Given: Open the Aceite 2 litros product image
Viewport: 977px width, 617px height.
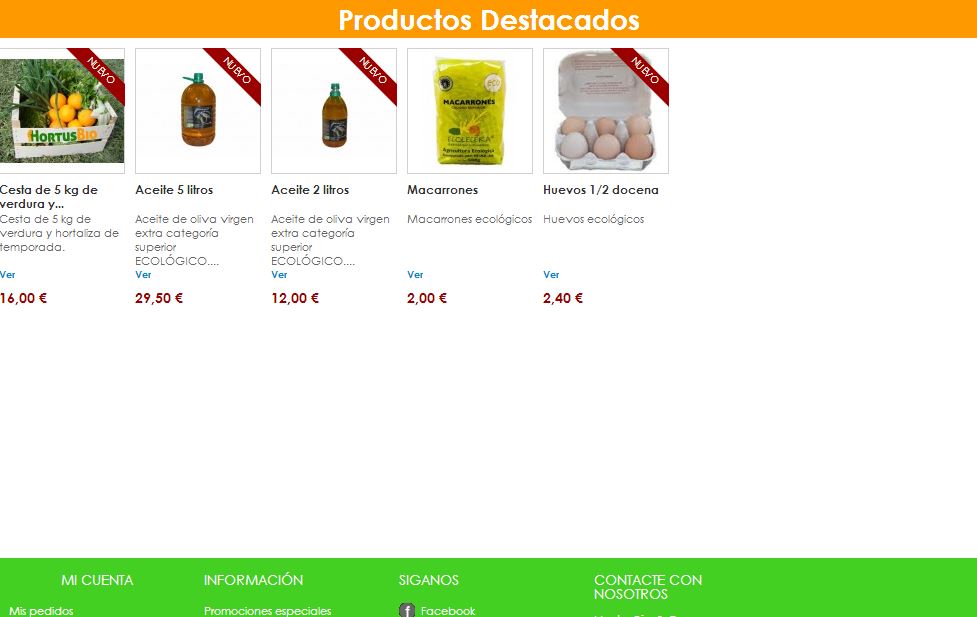Looking at the screenshot, I should [x=334, y=111].
